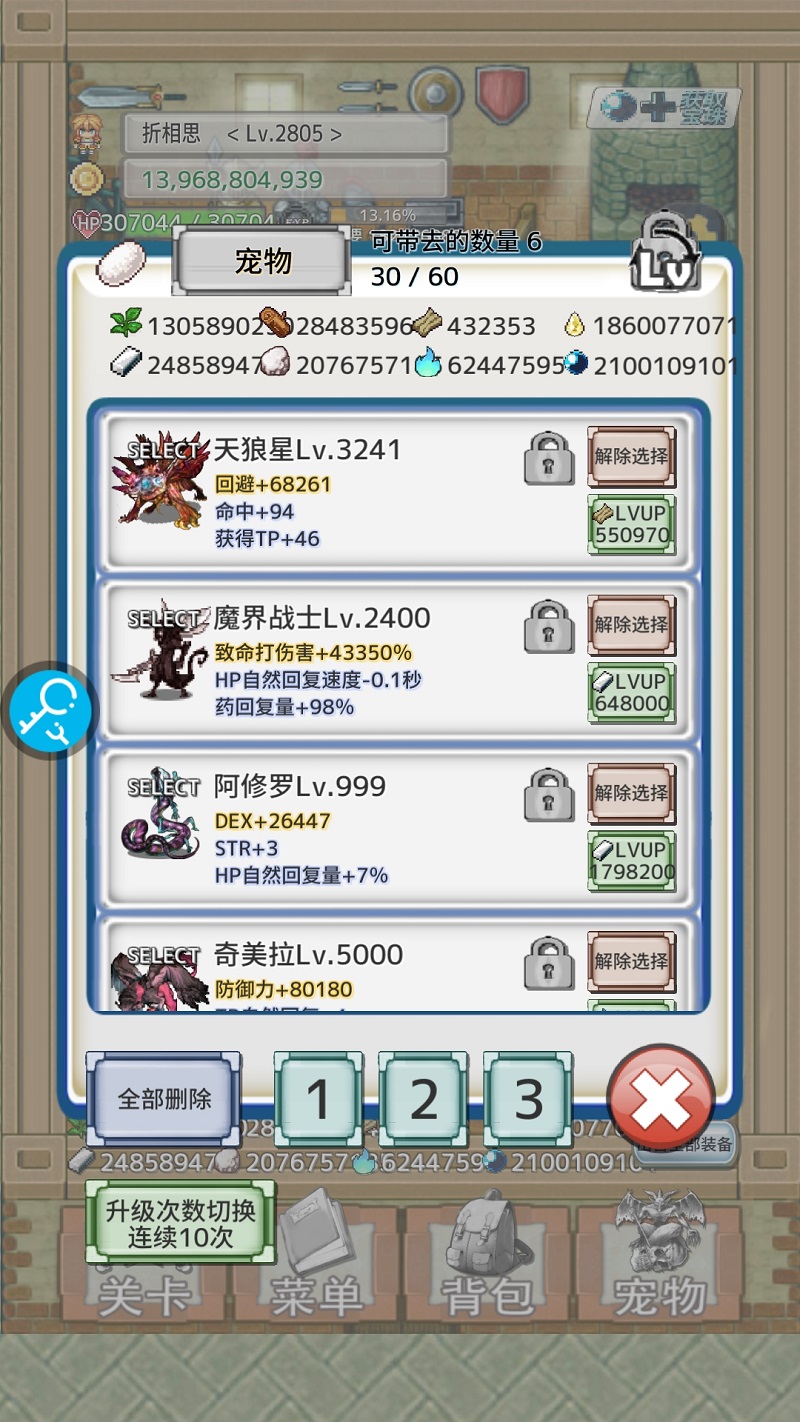Level up 魔界战士 with LVUP 648000
The height and width of the screenshot is (1422, 800).
click(x=631, y=693)
